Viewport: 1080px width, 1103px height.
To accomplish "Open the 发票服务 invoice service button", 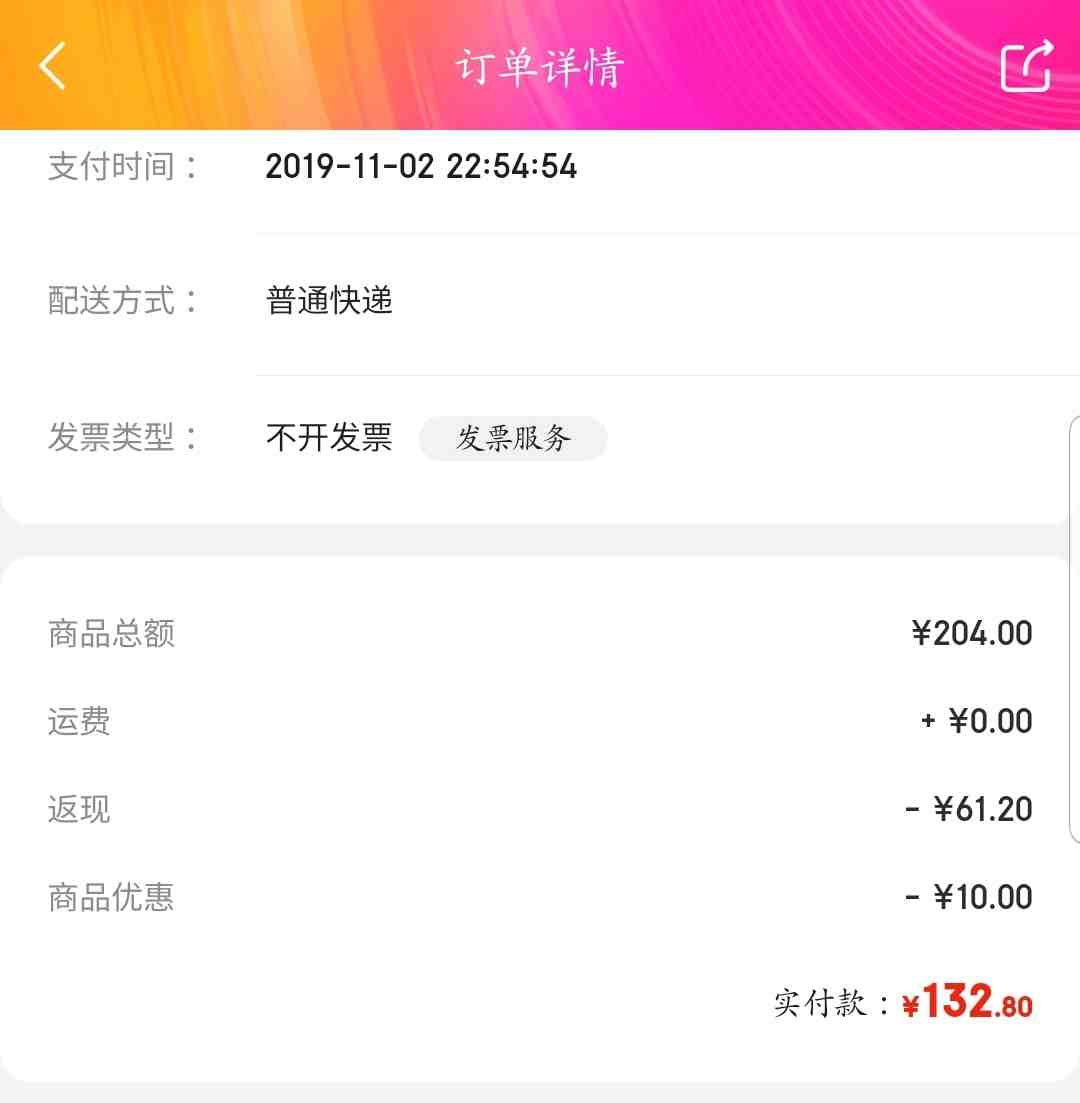I will (x=513, y=438).
